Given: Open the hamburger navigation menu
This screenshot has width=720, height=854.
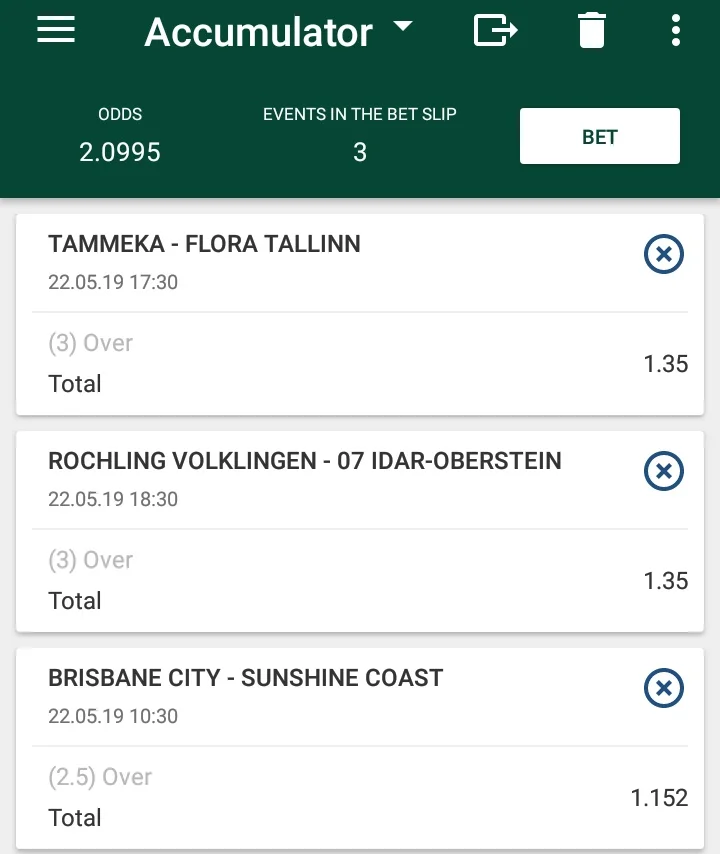Looking at the screenshot, I should [x=56, y=30].
